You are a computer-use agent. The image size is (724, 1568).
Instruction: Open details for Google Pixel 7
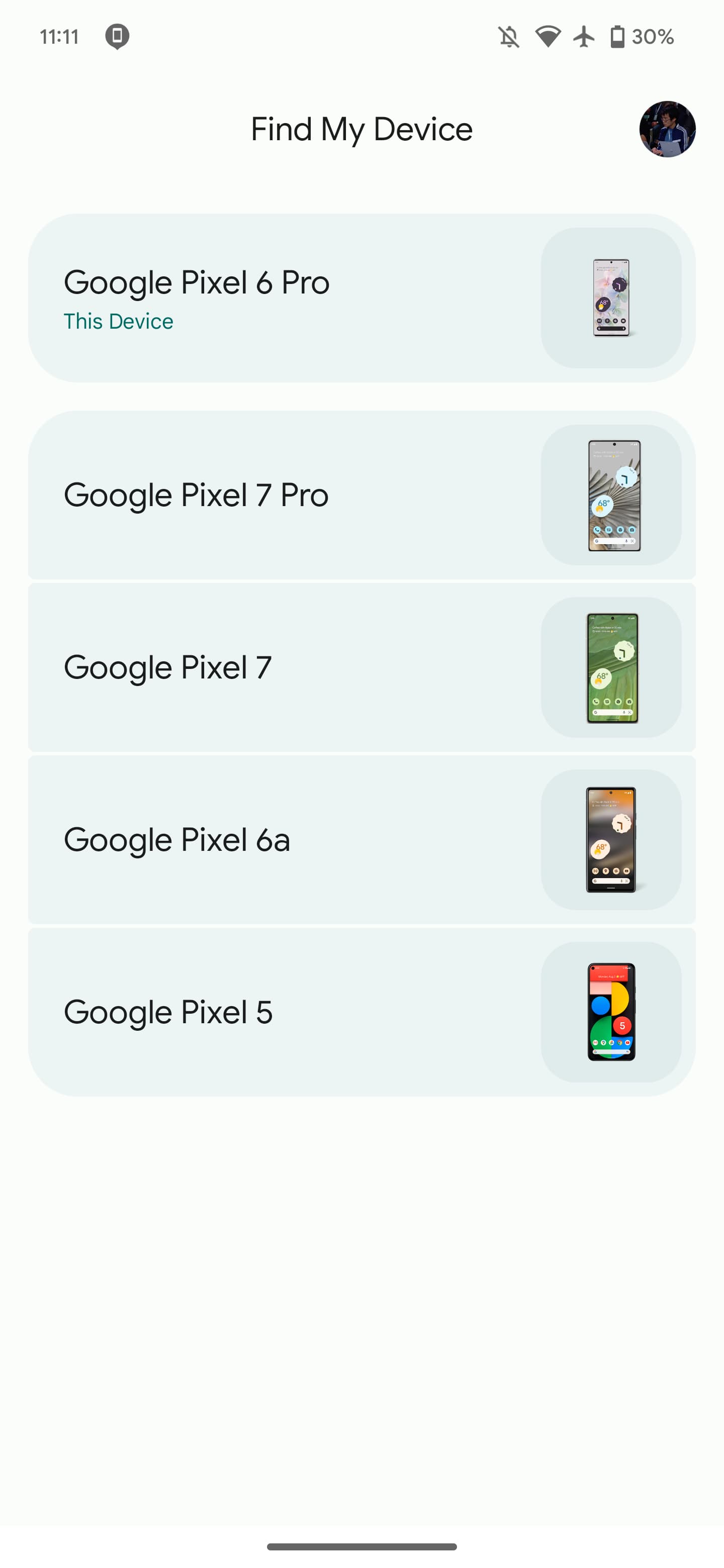pyautogui.click(x=361, y=667)
